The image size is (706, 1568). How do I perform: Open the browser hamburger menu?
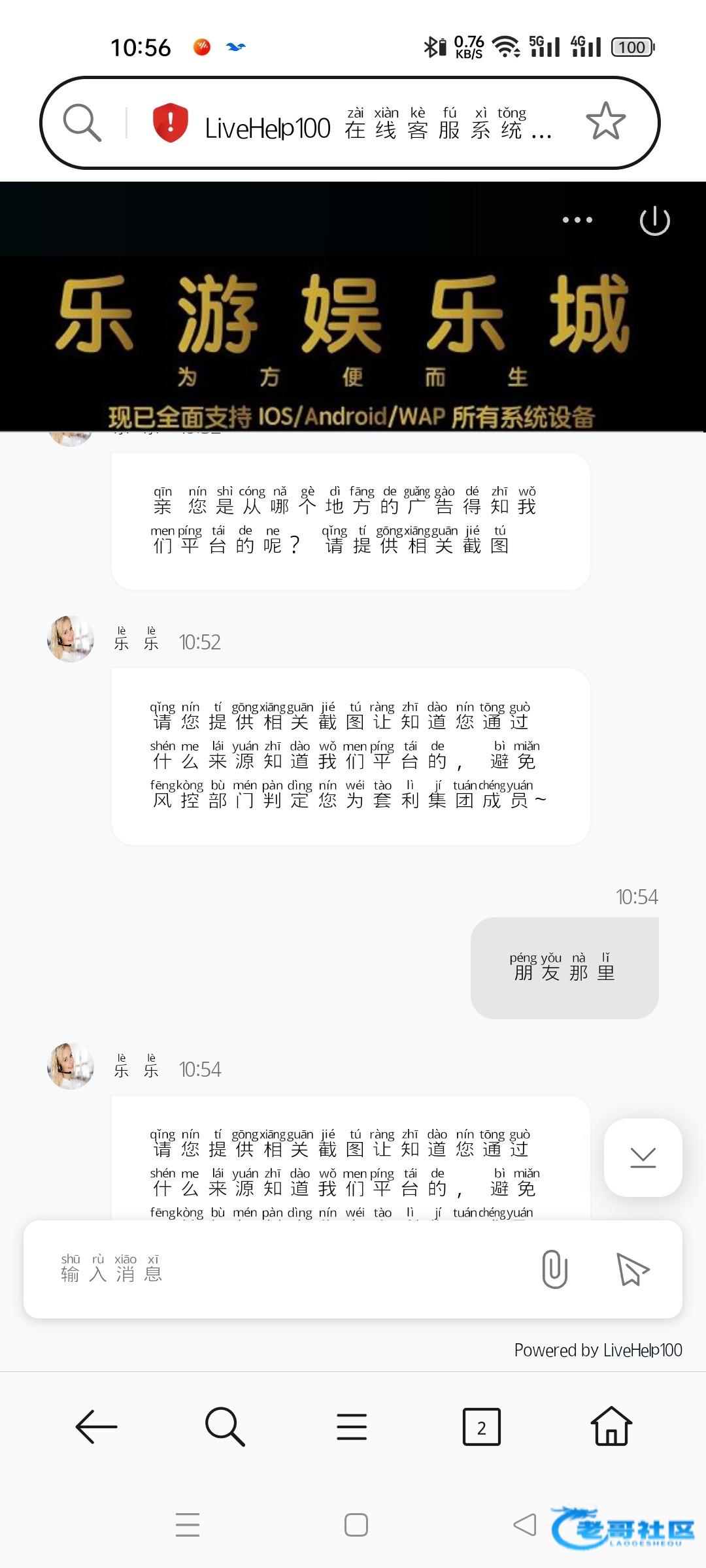(x=352, y=1426)
